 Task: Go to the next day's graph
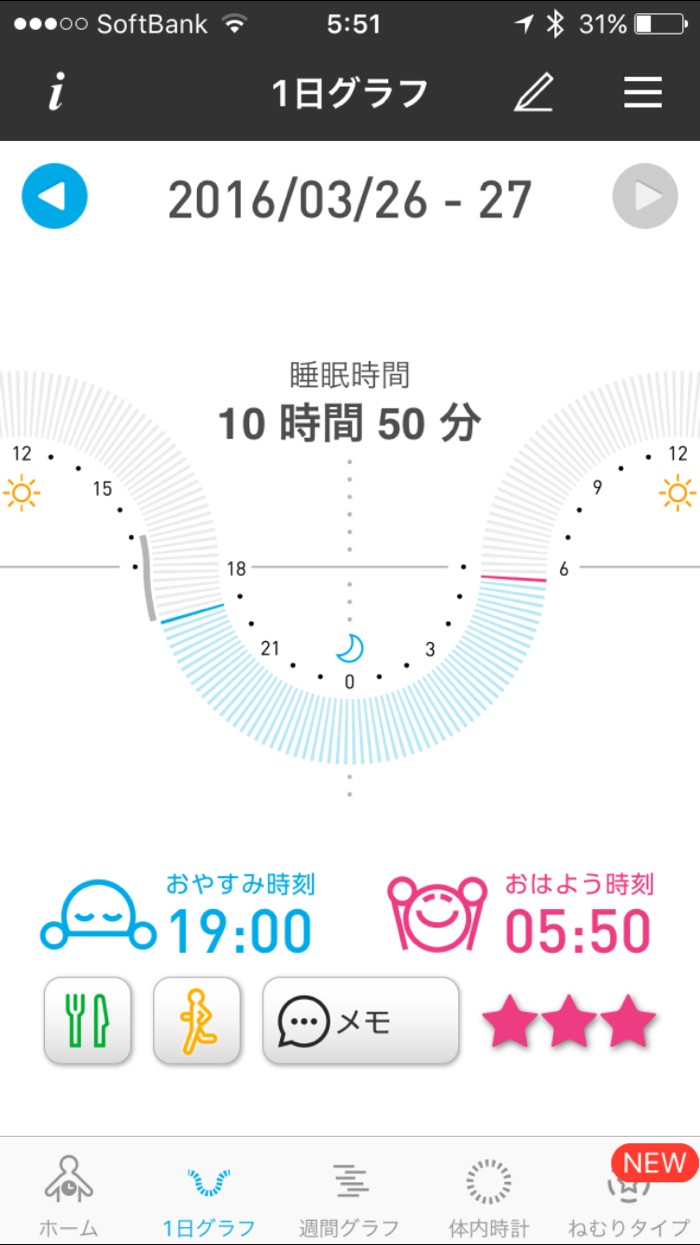pos(645,196)
